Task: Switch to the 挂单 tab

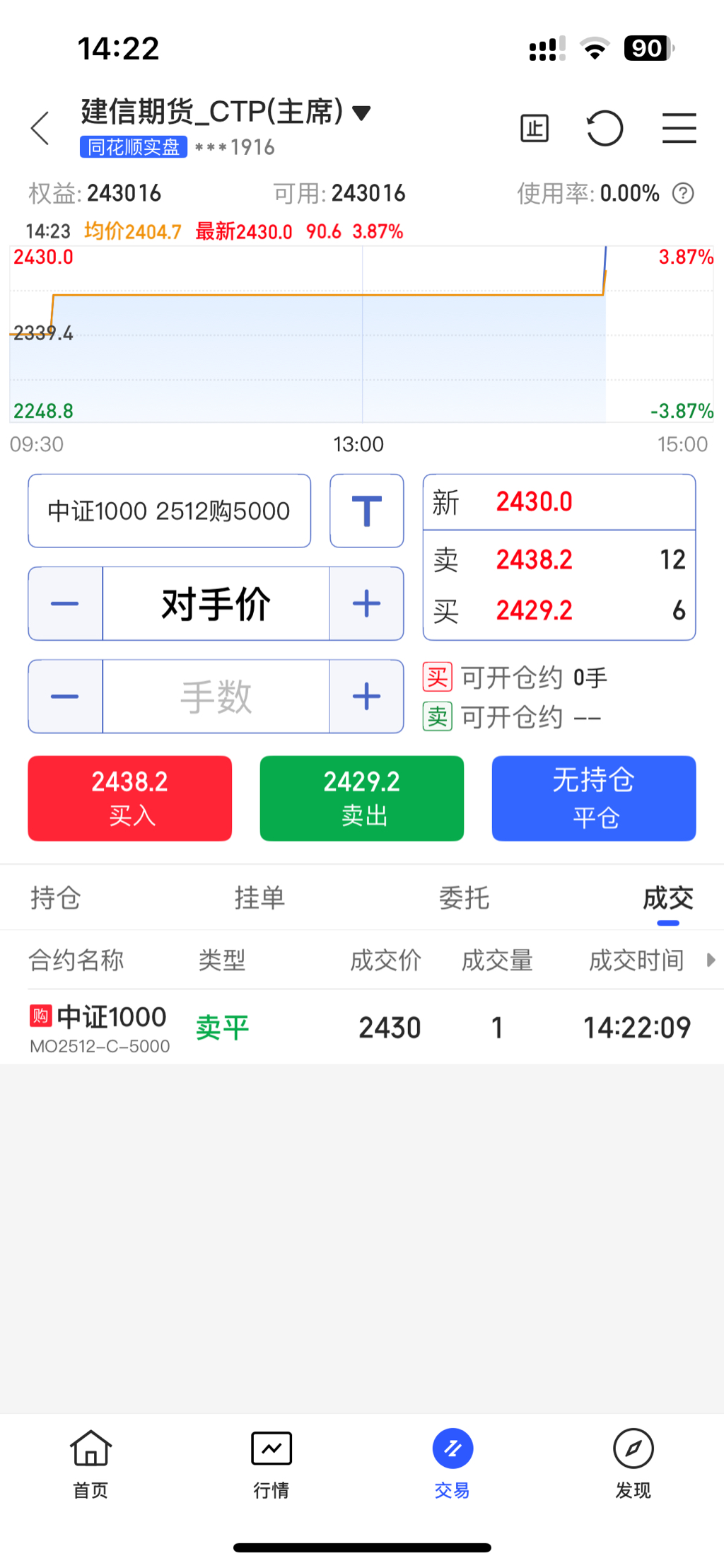Action: coord(259,898)
